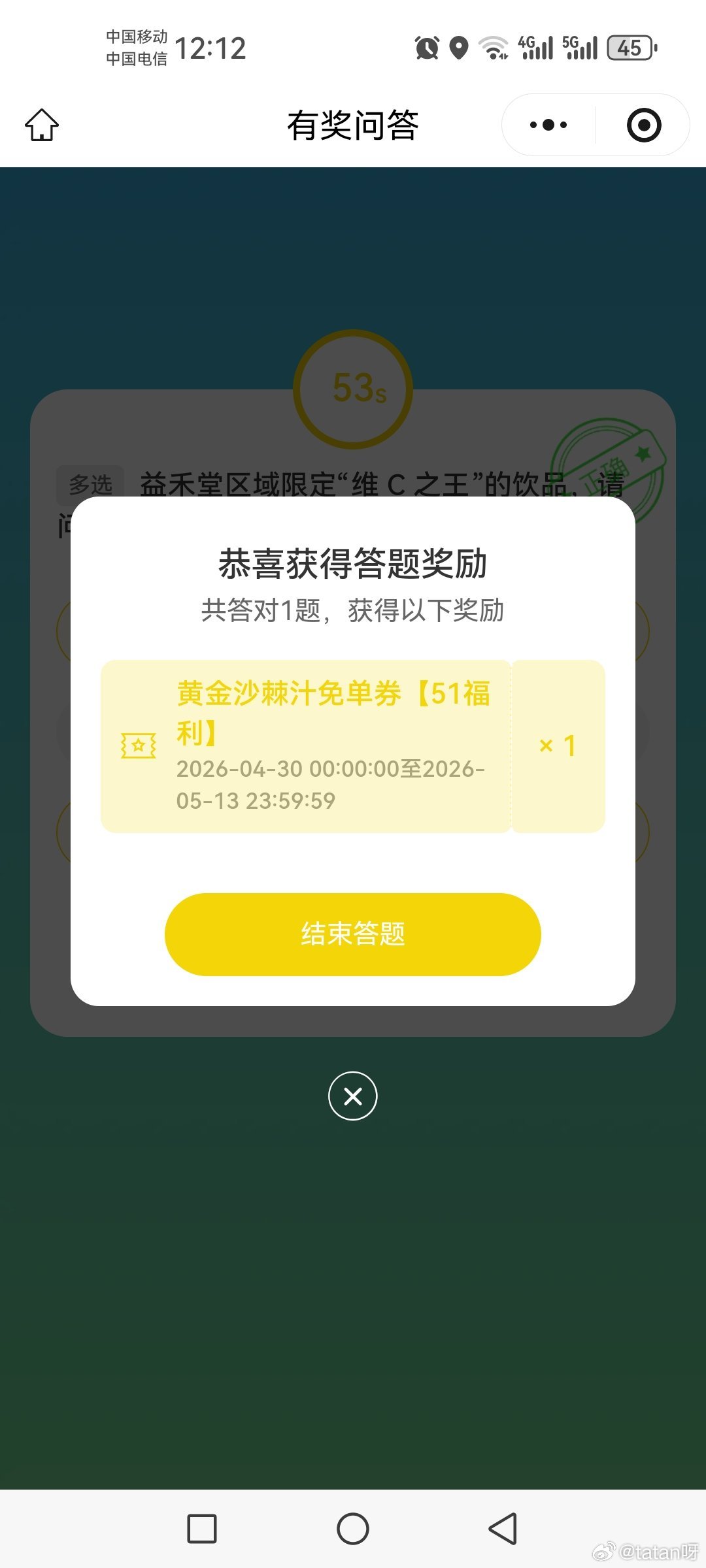Open the 黄金沙棘汁免单券 coupon card
The width and height of the screenshot is (706, 1568).
[x=306, y=746]
